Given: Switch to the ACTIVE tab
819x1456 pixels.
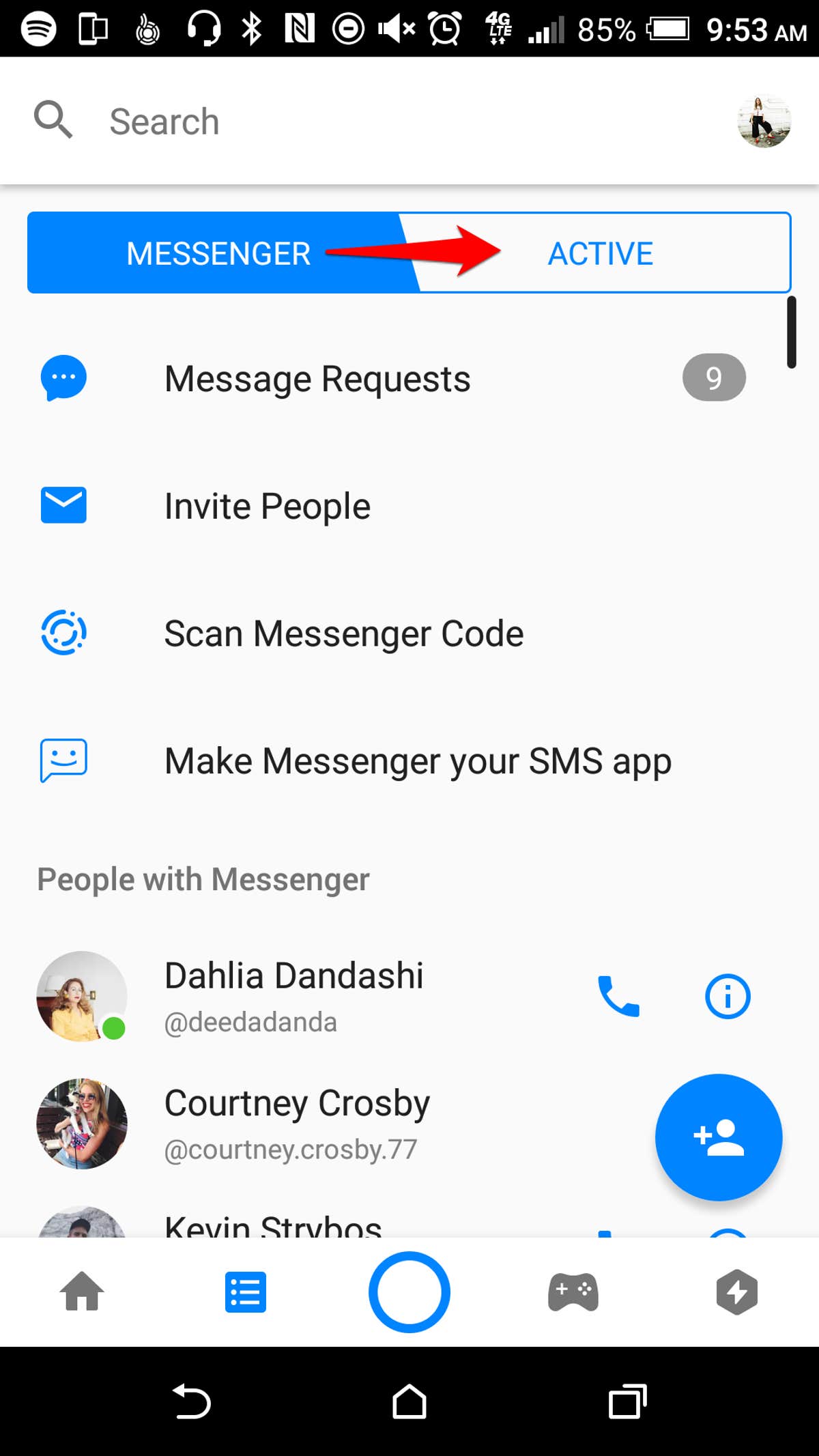Looking at the screenshot, I should (600, 253).
